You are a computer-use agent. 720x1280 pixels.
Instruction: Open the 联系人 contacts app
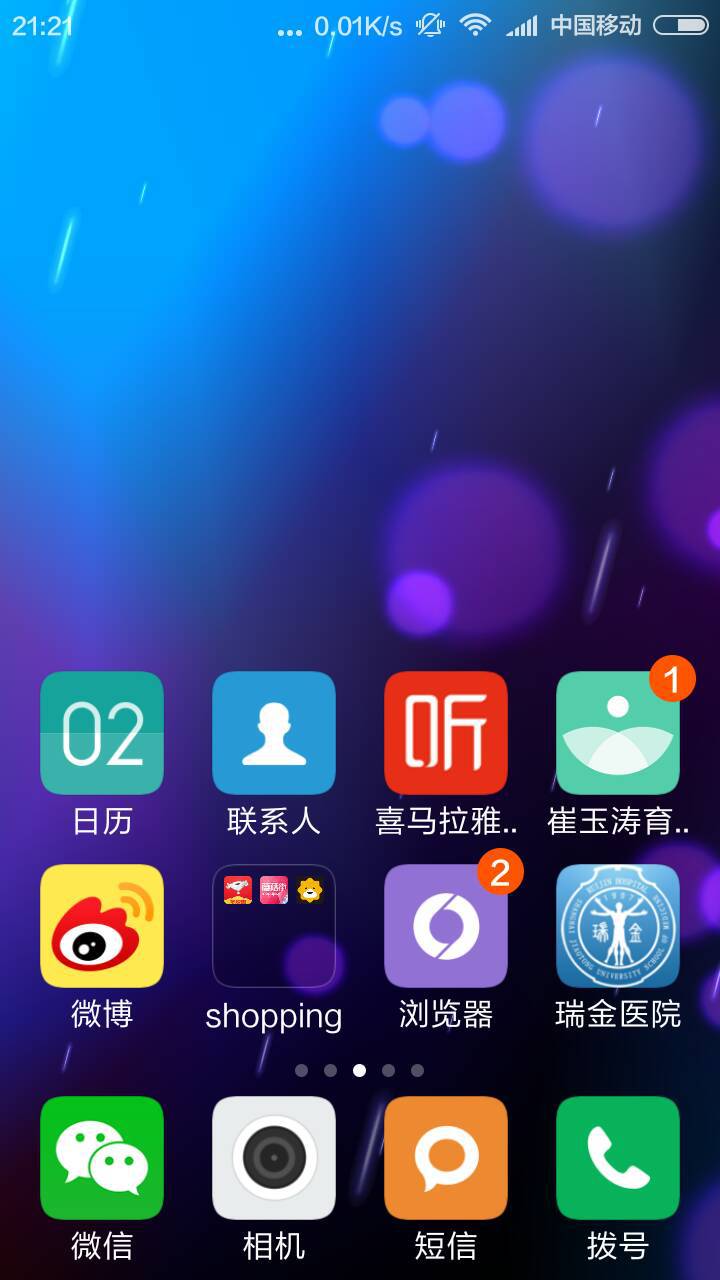(x=274, y=733)
